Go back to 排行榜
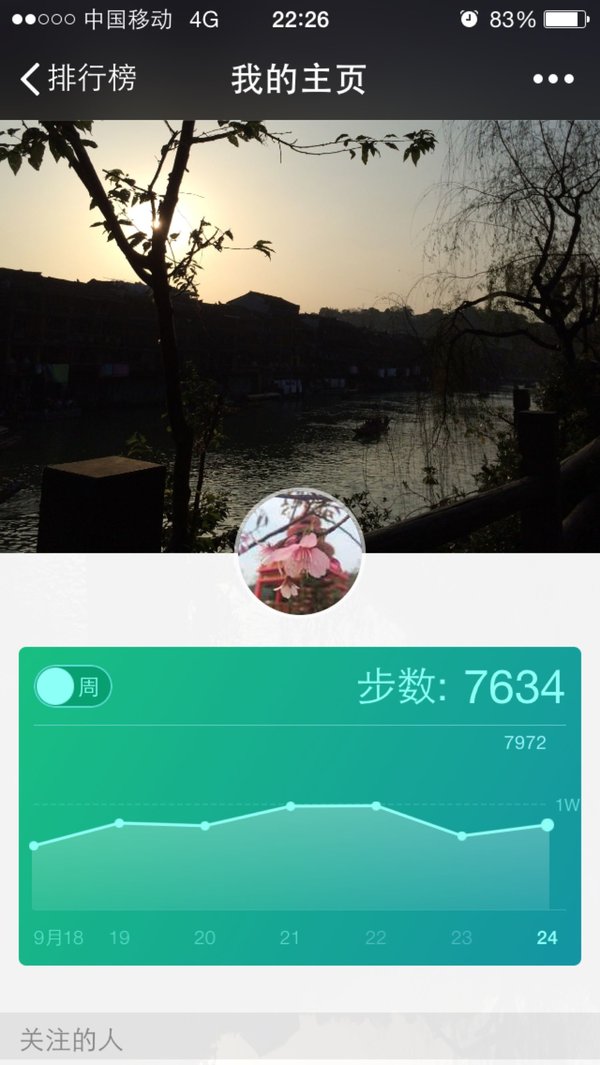The width and height of the screenshot is (600, 1065). click(78, 79)
